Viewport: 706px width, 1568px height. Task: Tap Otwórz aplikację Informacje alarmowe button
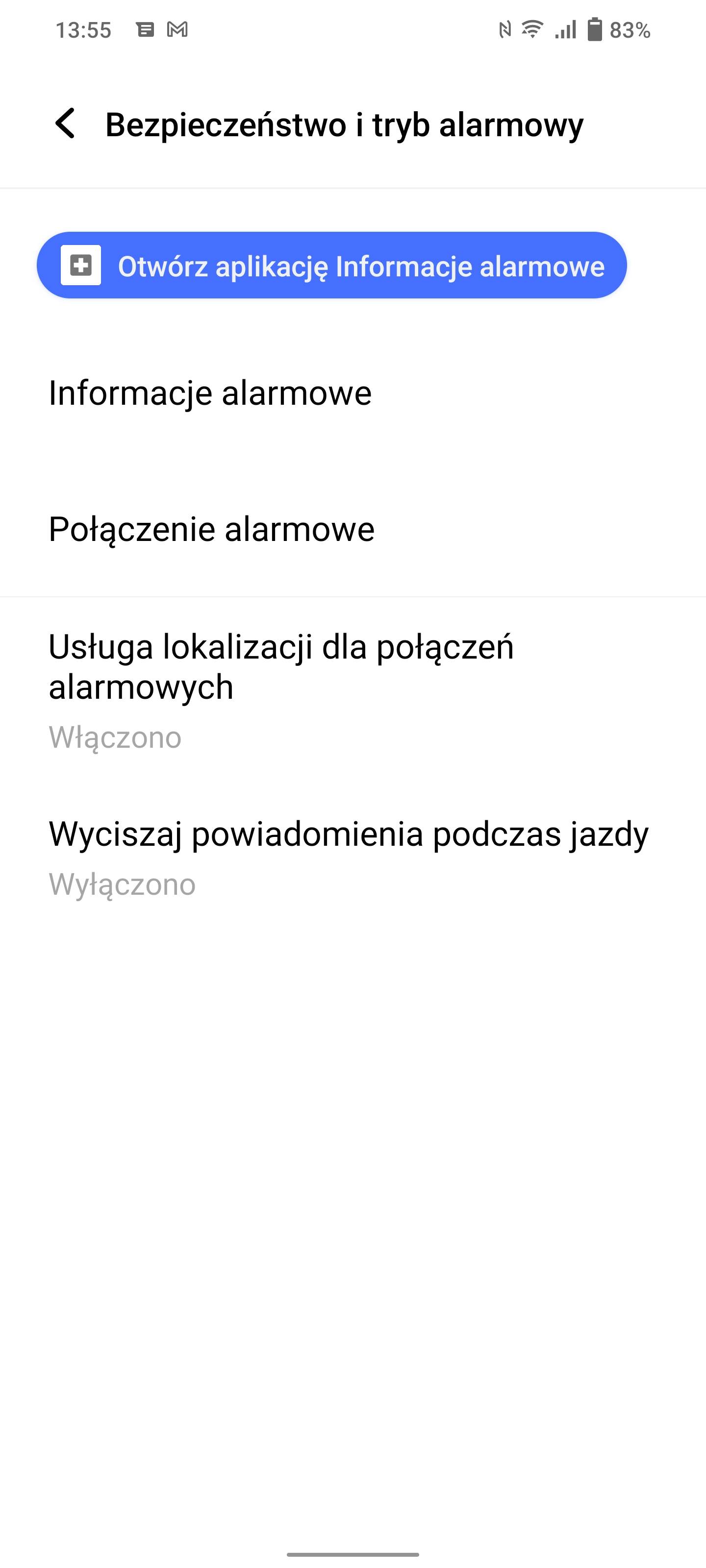click(331, 266)
